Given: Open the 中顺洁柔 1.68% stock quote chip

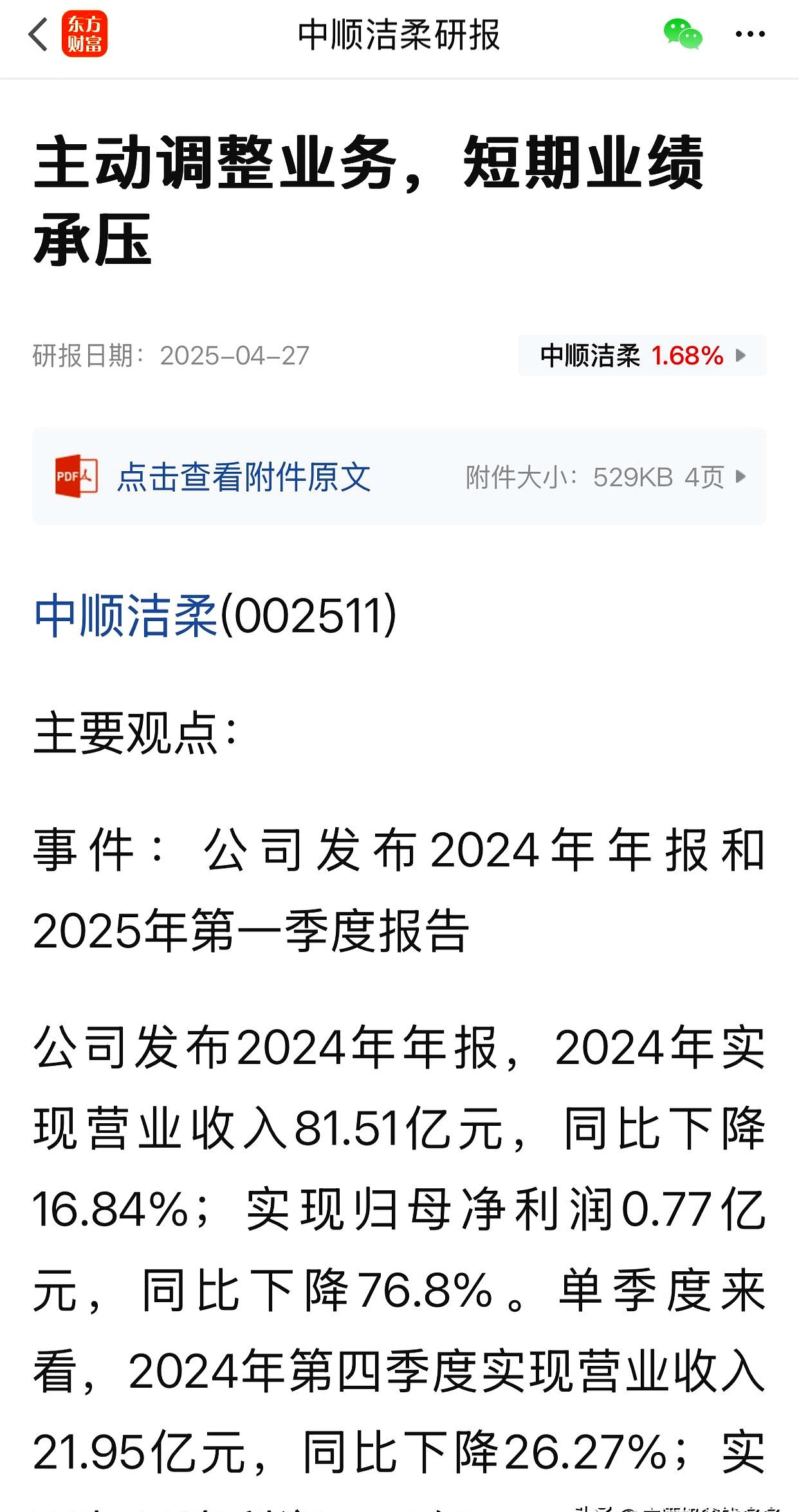Looking at the screenshot, I should coord(641,355).
